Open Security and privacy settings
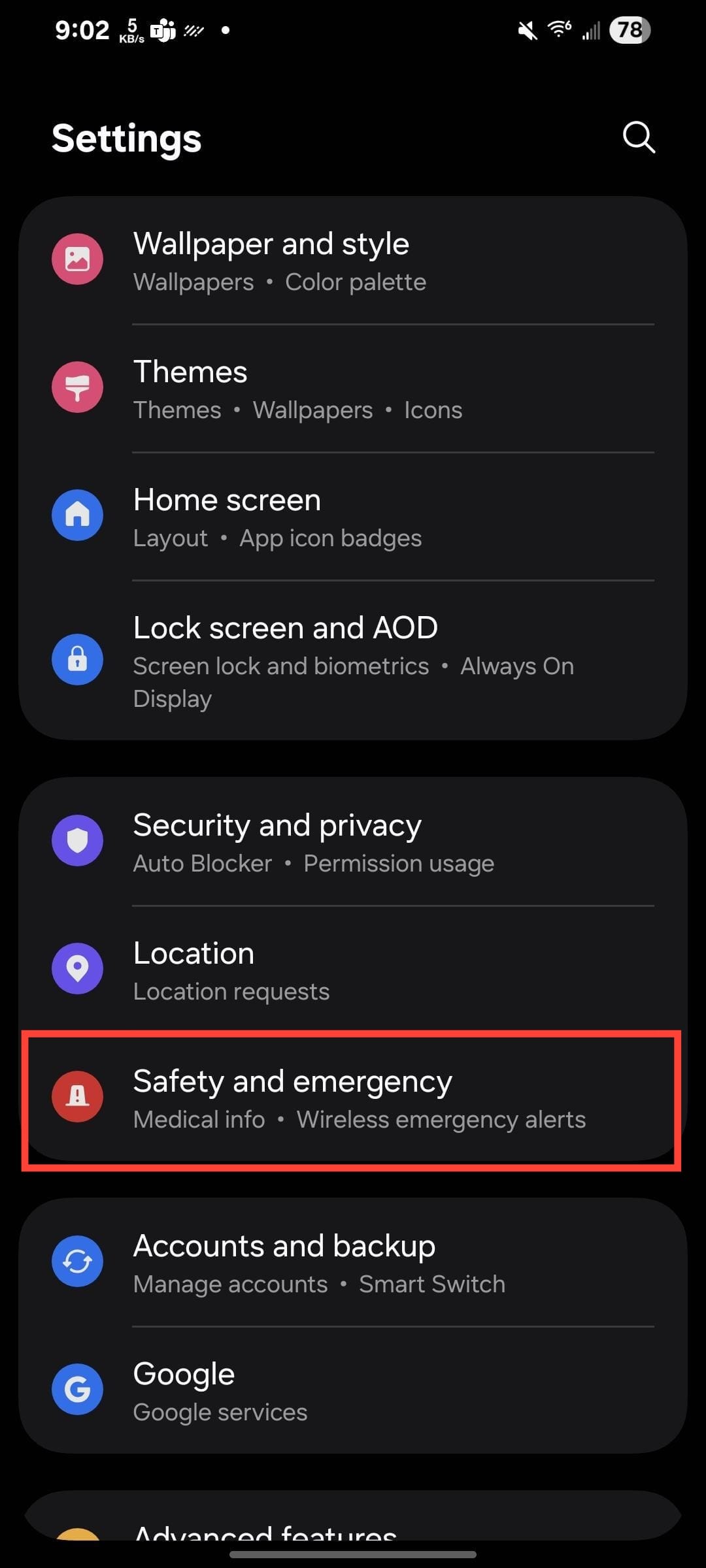Image resolution: width=706 pixels, height=1568 pixels. point(353,842)
